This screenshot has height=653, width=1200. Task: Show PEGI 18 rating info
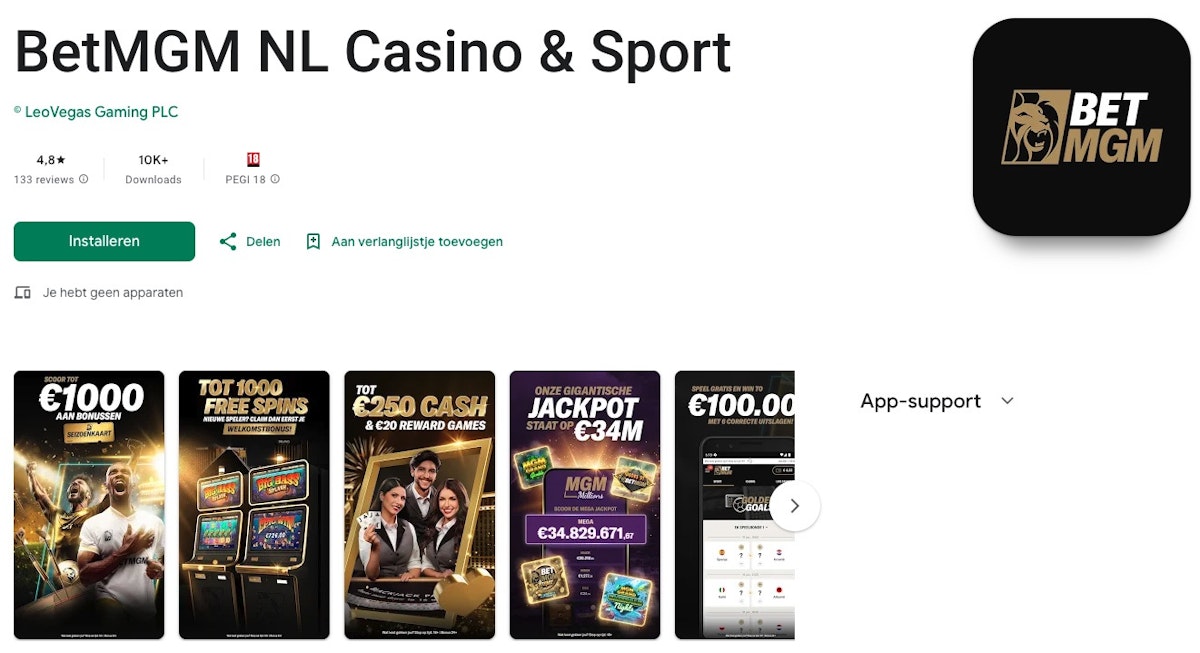275,180
